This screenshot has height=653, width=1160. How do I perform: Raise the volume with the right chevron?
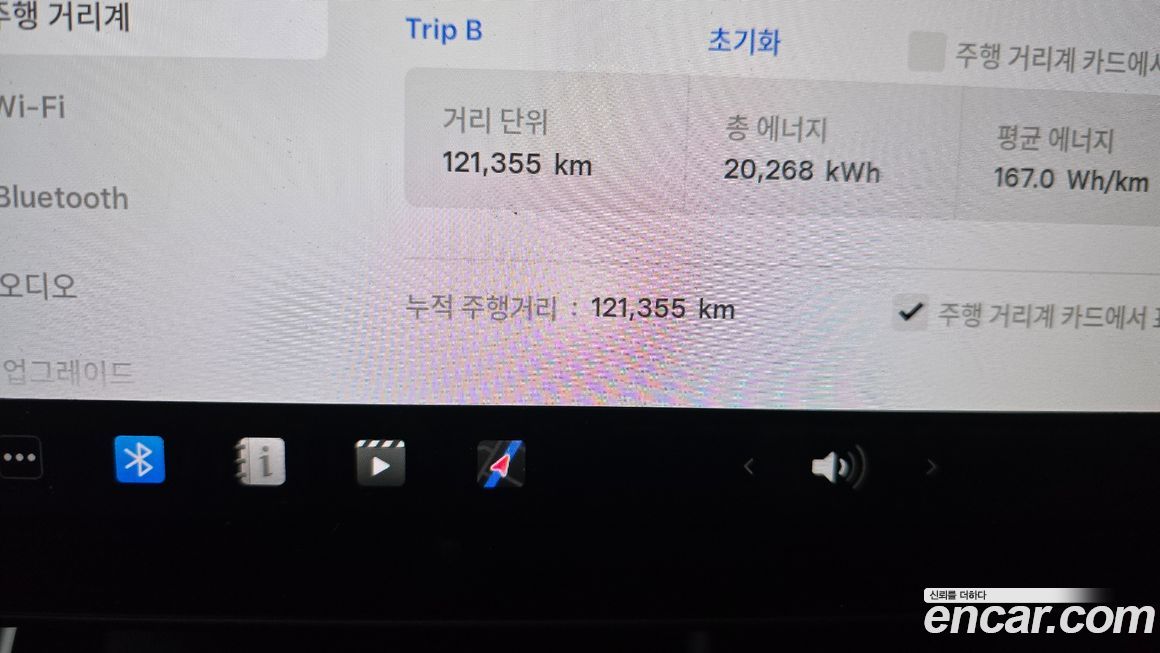coord(932,467)
